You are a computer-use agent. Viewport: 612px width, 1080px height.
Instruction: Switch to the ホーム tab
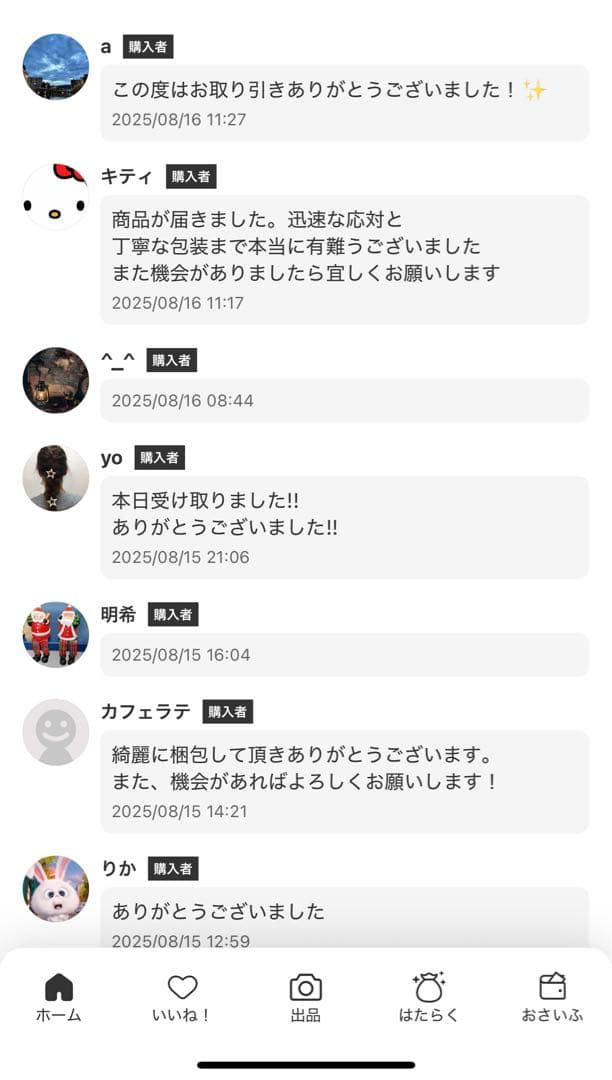(x=59, y=997)
